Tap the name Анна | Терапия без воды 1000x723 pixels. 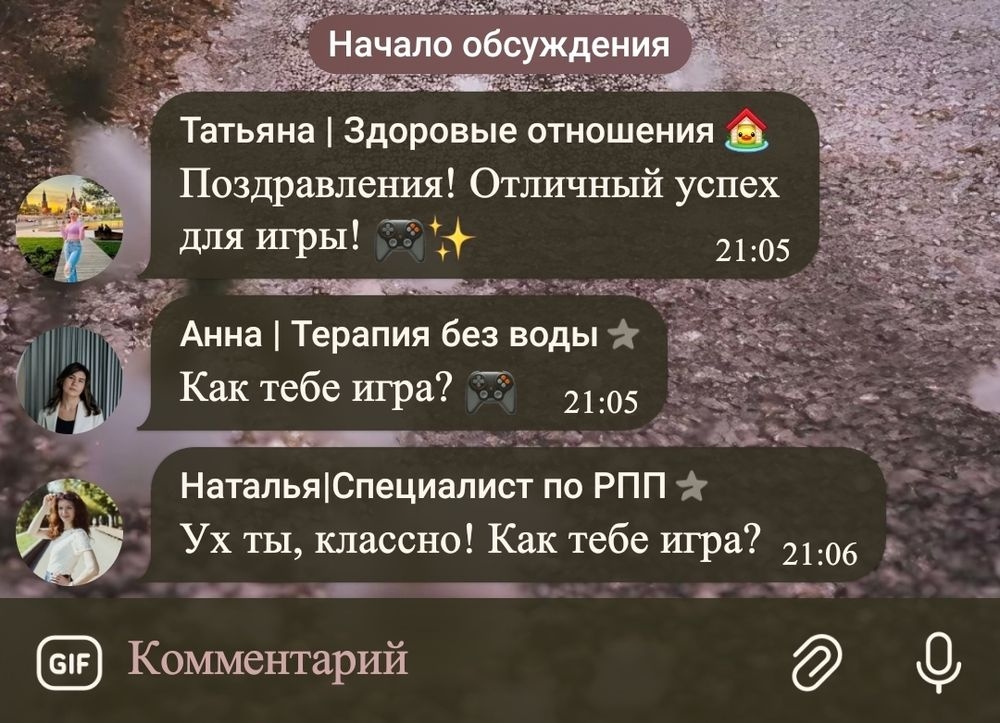click(389, 336)
